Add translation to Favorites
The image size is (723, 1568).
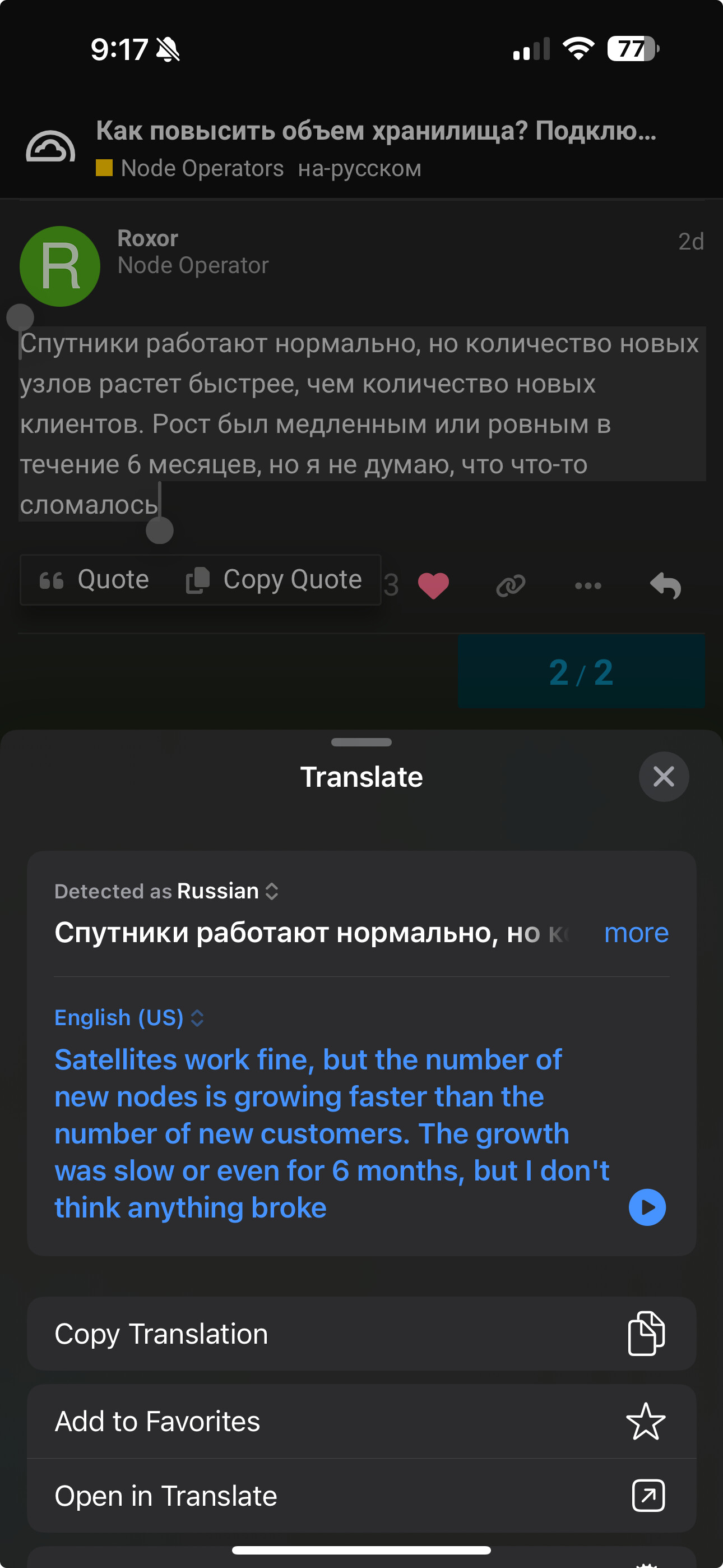tap(361, 1421)
